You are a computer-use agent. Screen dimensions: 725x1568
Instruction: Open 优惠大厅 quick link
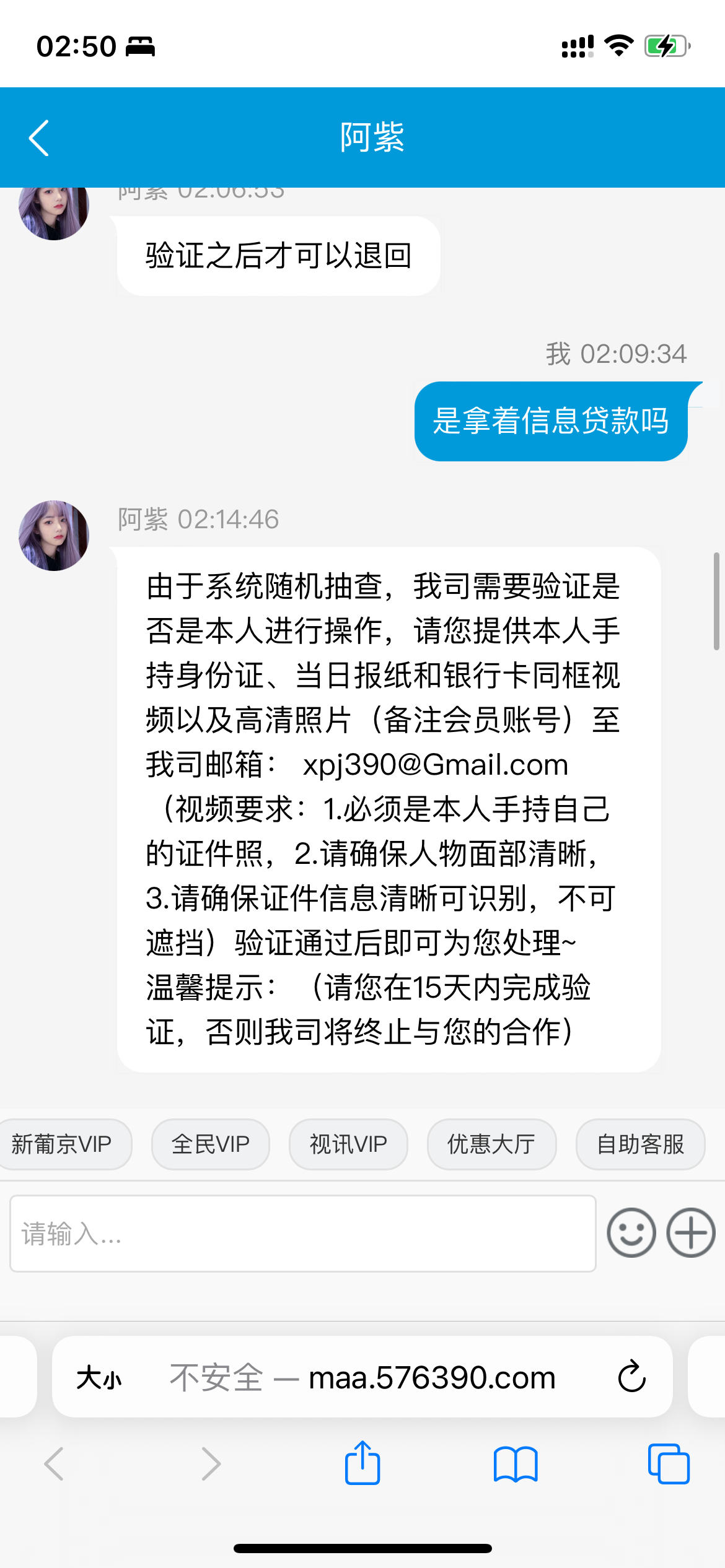[491, 1144]
